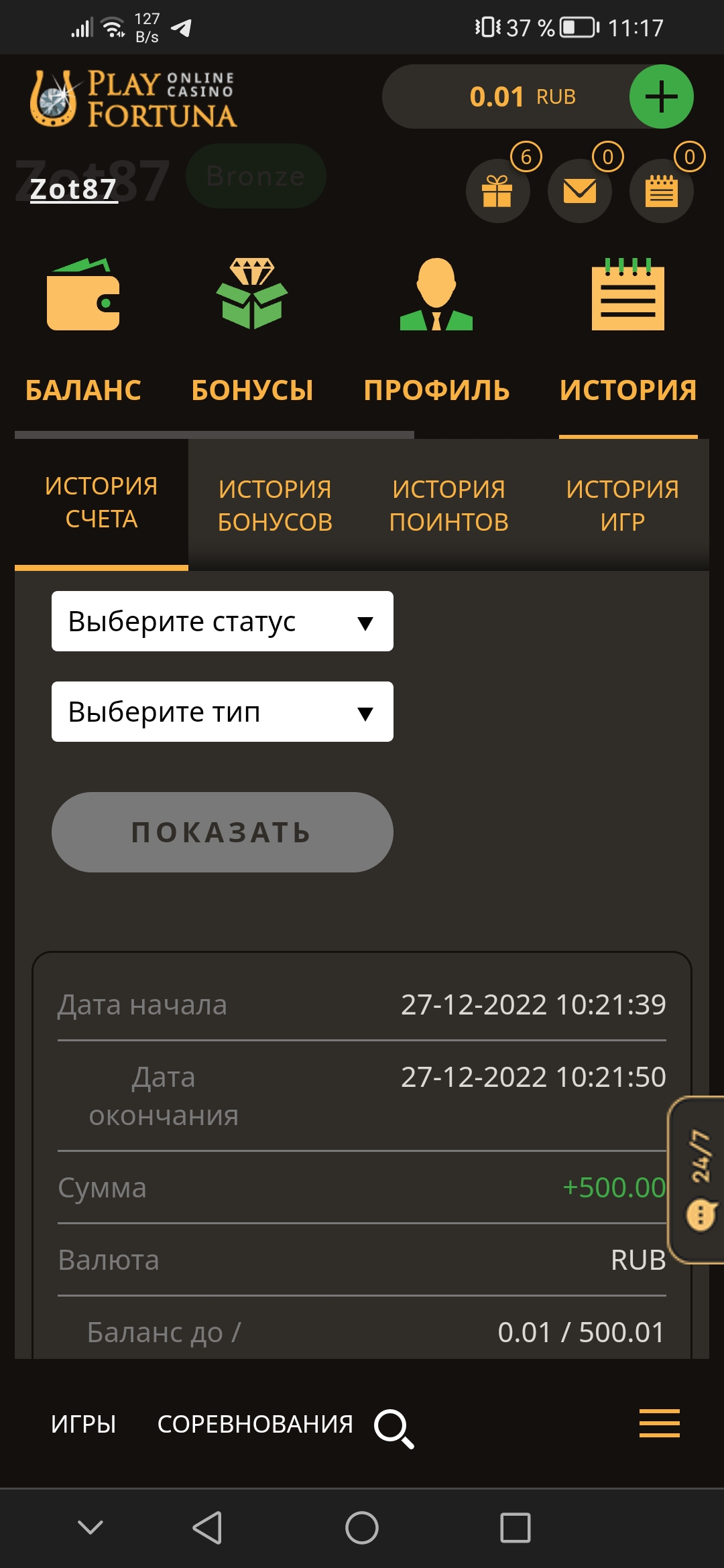Switch to ИСТОРИЯ ИГР tab
The image size is (724, 1568).
coord(622,505)
